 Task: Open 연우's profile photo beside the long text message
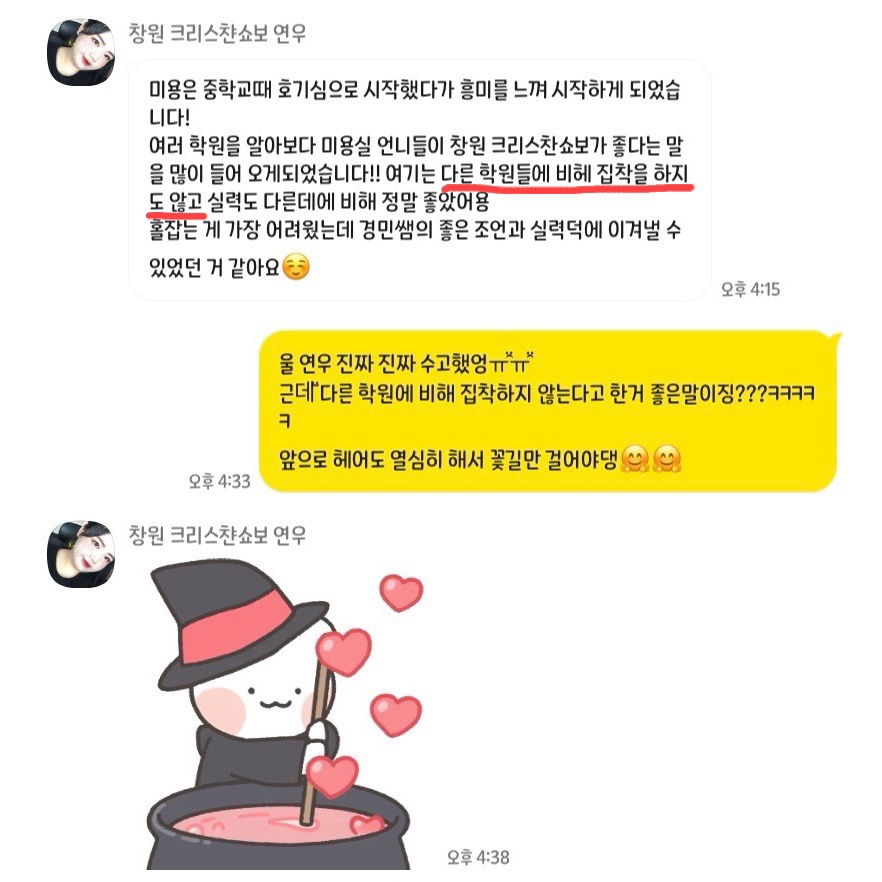[79, 54]
